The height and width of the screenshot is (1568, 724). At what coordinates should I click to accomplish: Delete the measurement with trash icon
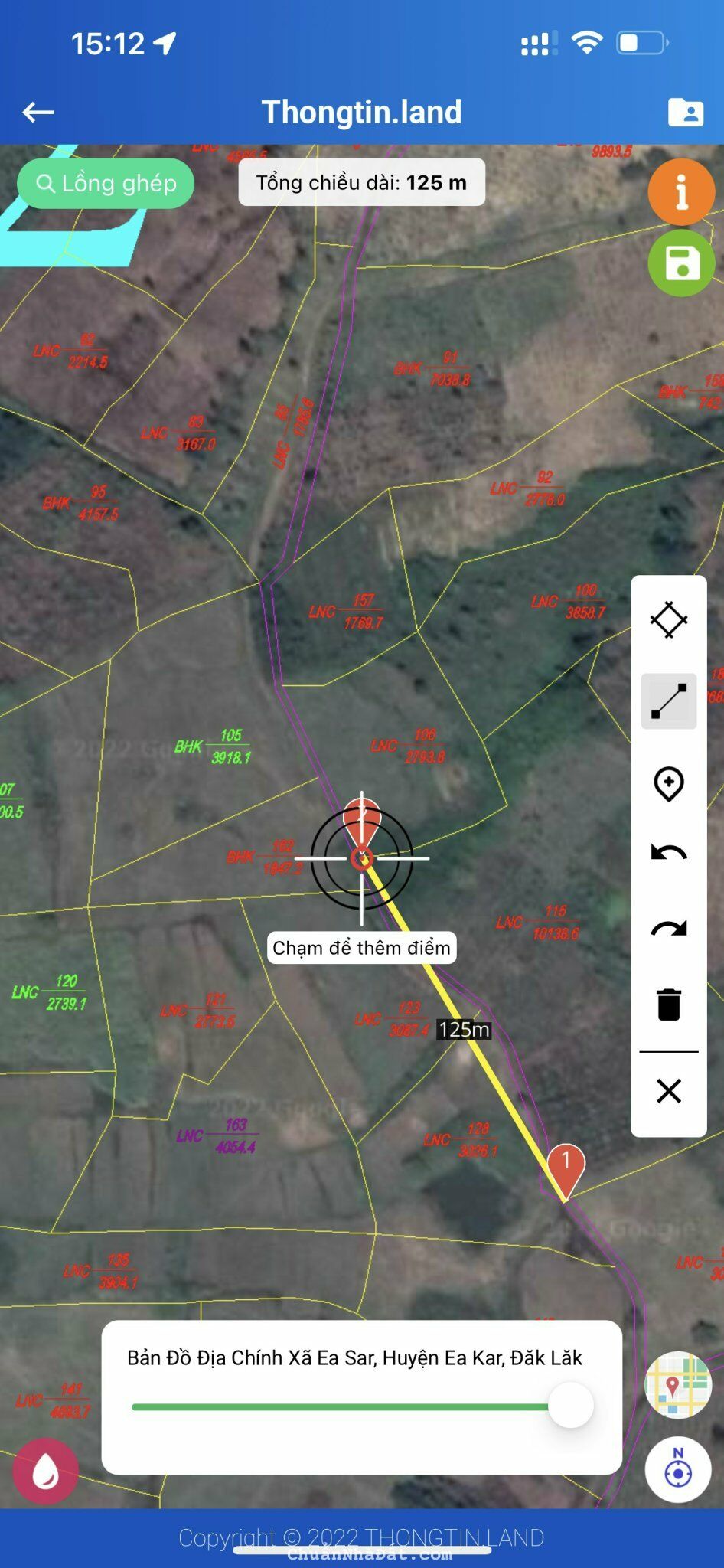tap(668, 1004)
